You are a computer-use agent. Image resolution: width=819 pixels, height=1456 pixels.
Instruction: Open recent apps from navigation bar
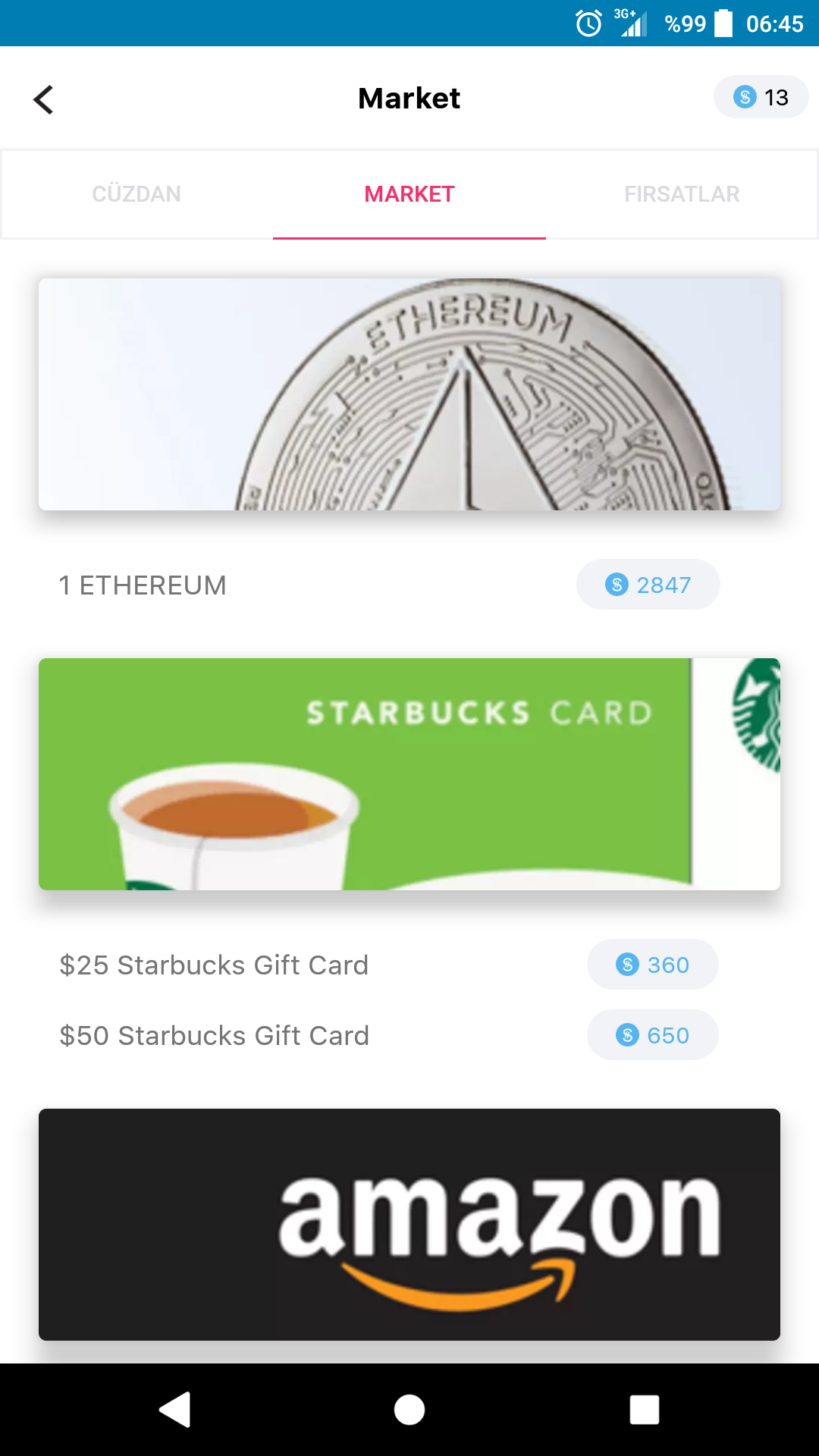(x=645, y=1410)
